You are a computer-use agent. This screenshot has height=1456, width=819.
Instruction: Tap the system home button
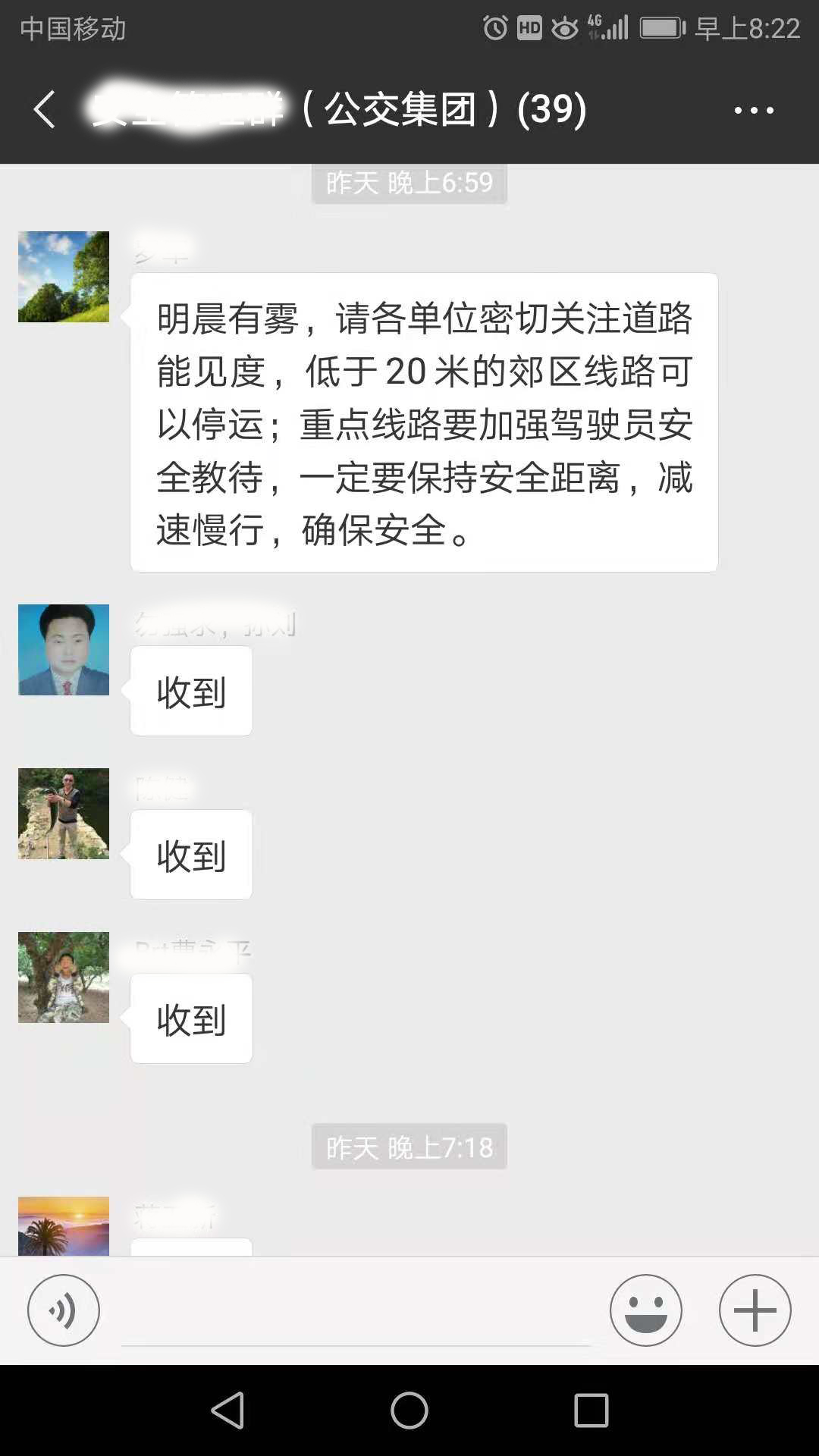(409, 1410)
